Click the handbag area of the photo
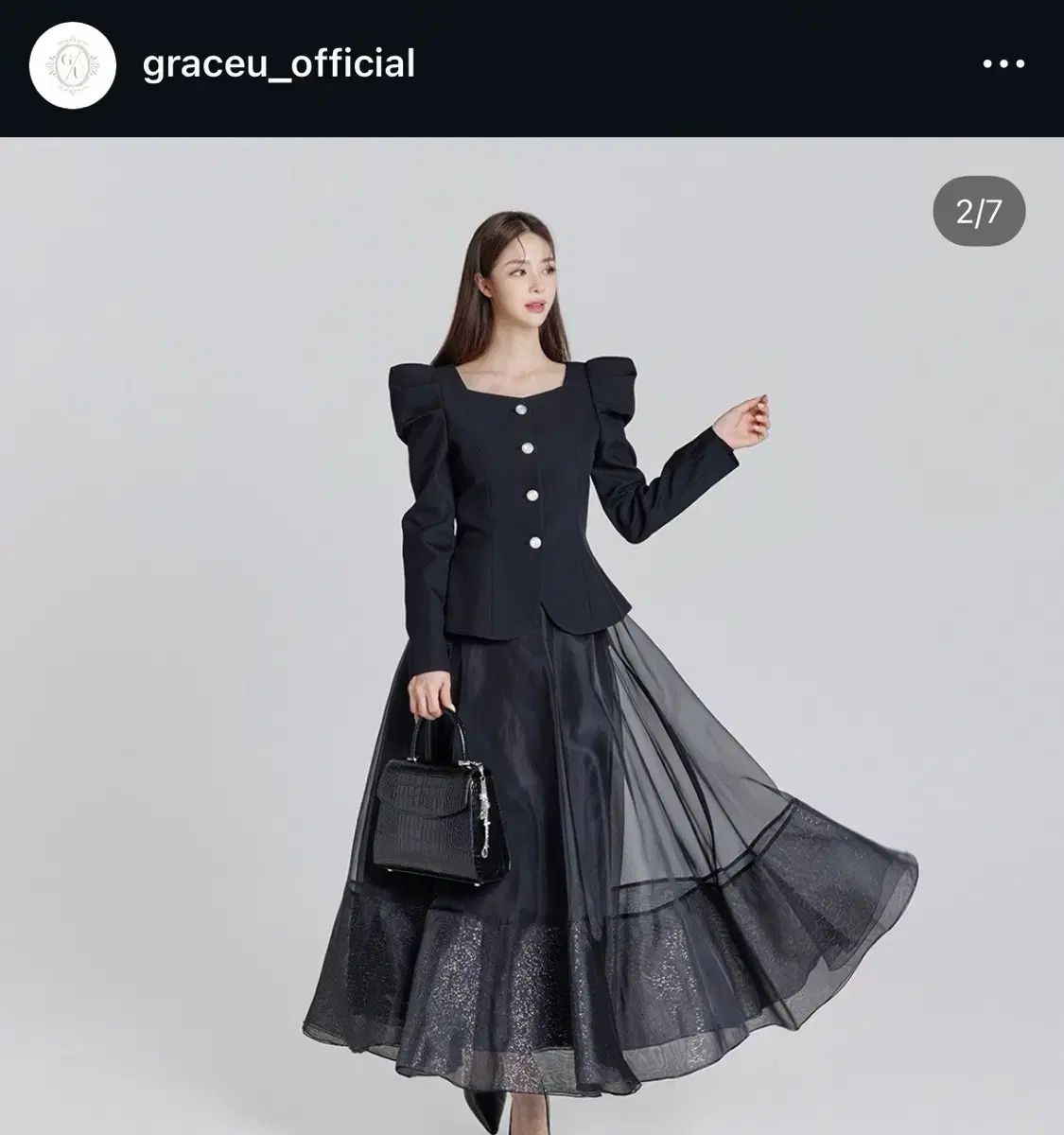Screen dimensions: 1064x1135 pyautogui.click(x=440, y=809)
